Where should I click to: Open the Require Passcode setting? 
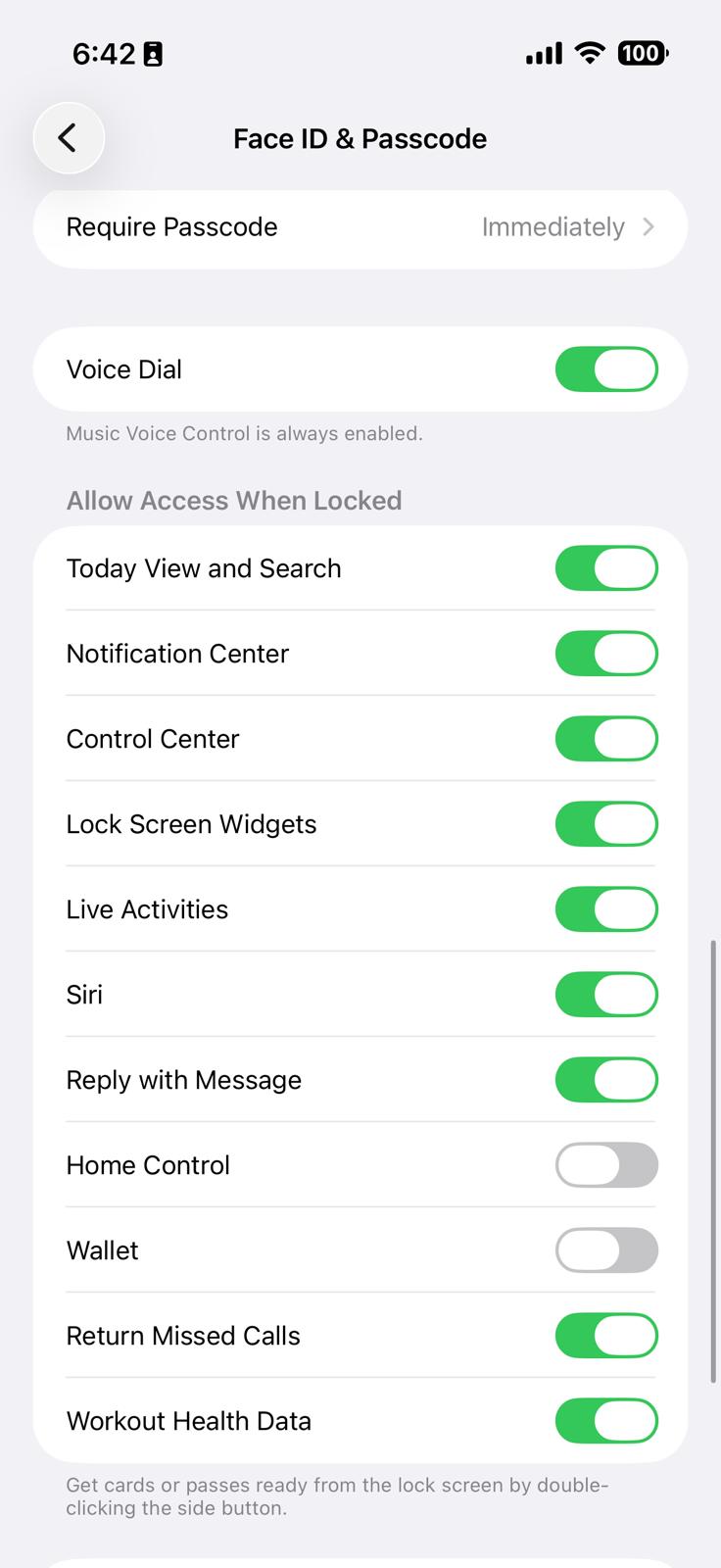coord(360,227)
